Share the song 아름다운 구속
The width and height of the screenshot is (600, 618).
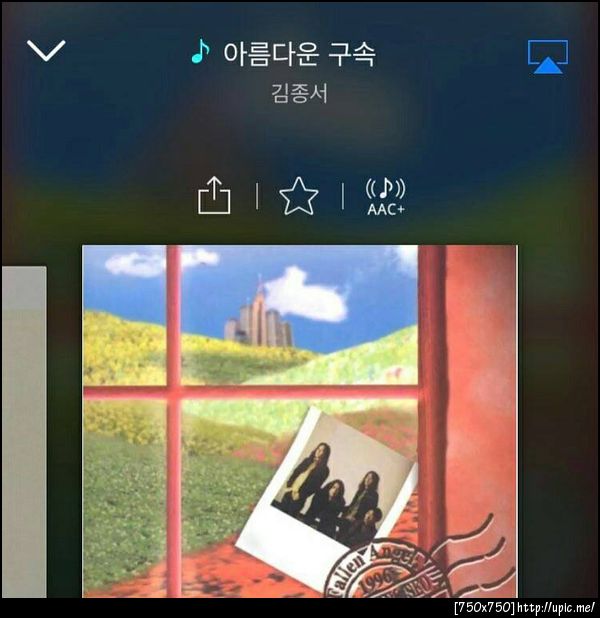(x=214, y=196)
